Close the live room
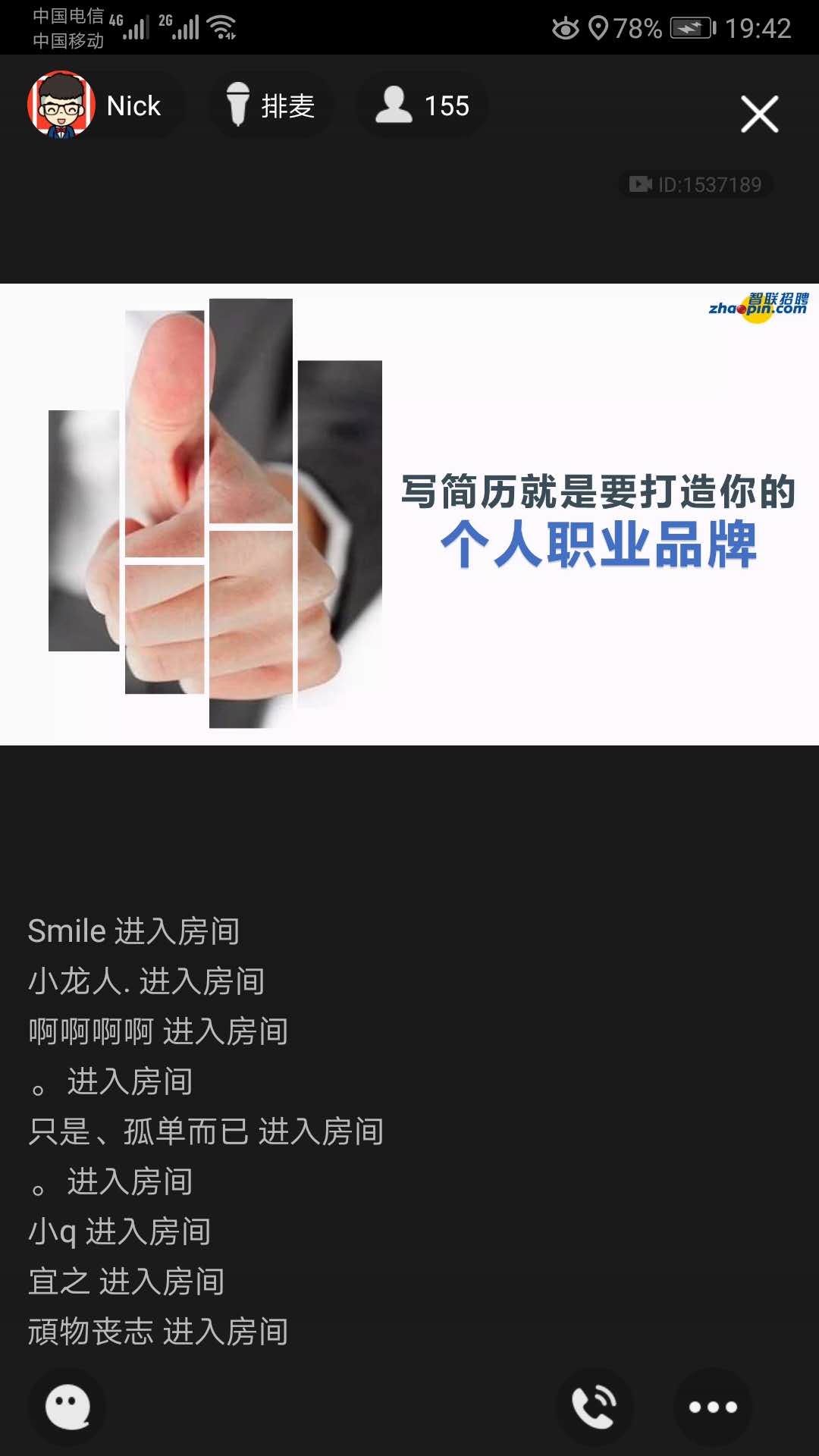The height and width of the screenshot is (1456, 819). coord(759,115)
